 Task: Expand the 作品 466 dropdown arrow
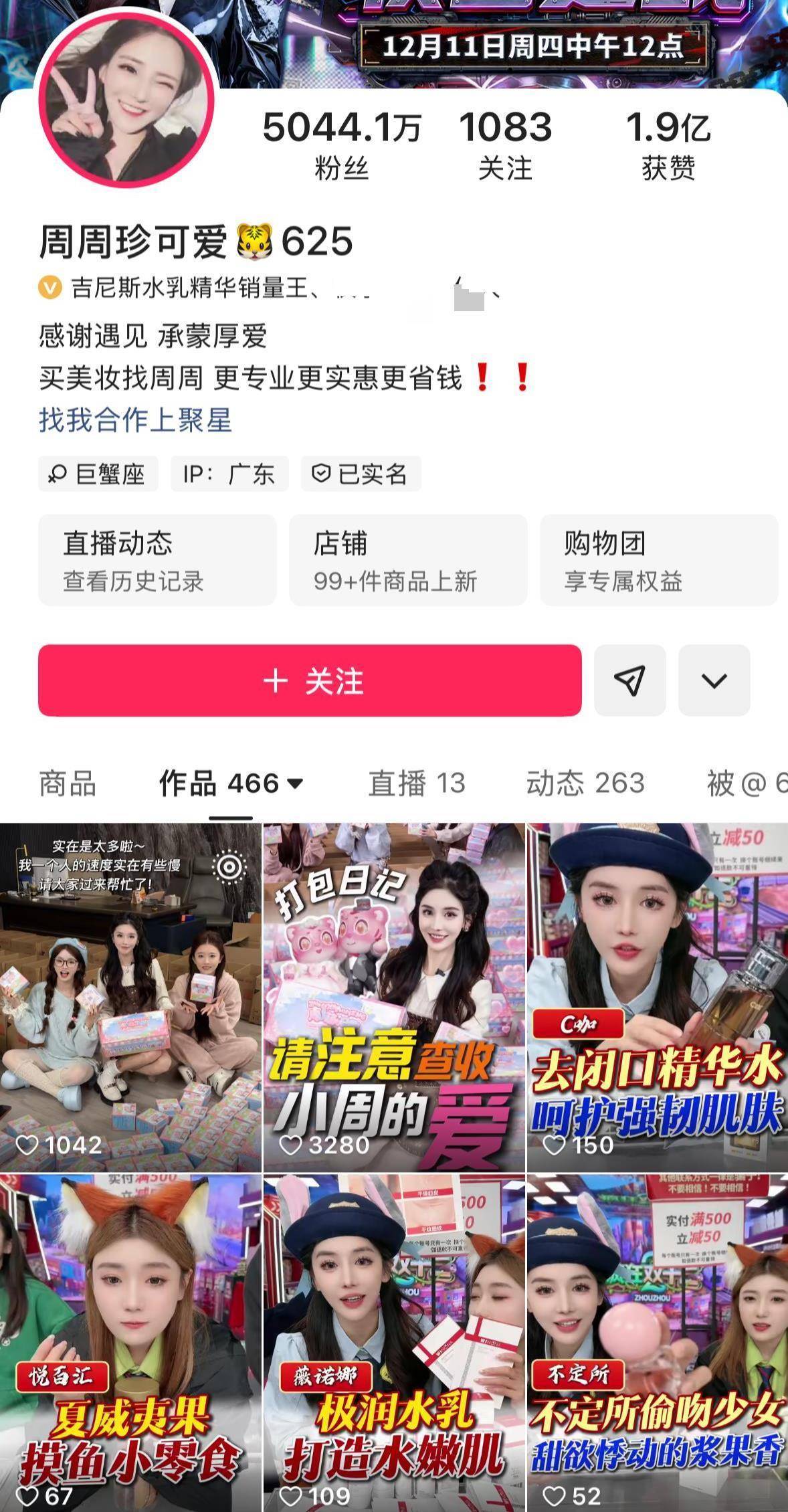click(296, 784)
